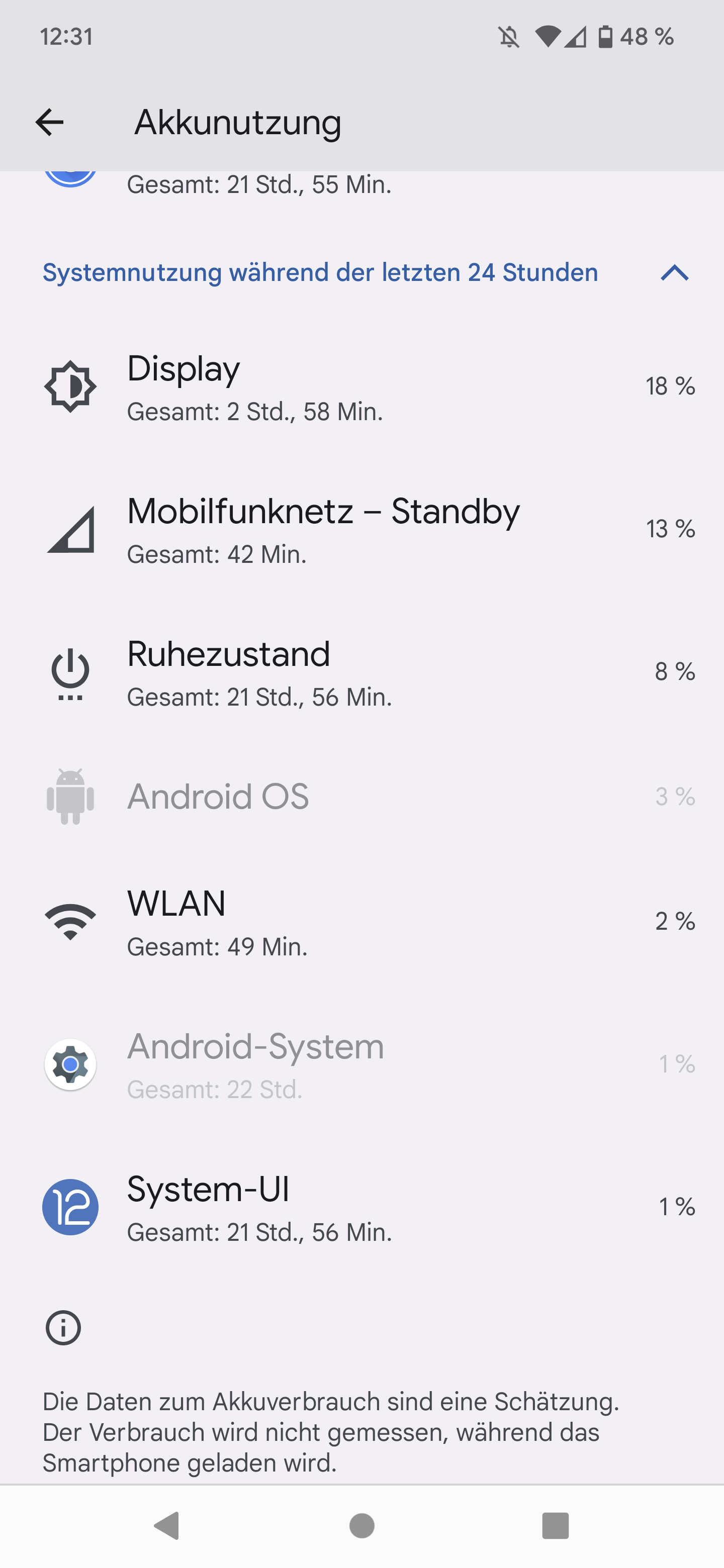Open Display battery usage details
Image resolution: width=724 pixels, height=1568 pixels.
(x=361, y=387)
